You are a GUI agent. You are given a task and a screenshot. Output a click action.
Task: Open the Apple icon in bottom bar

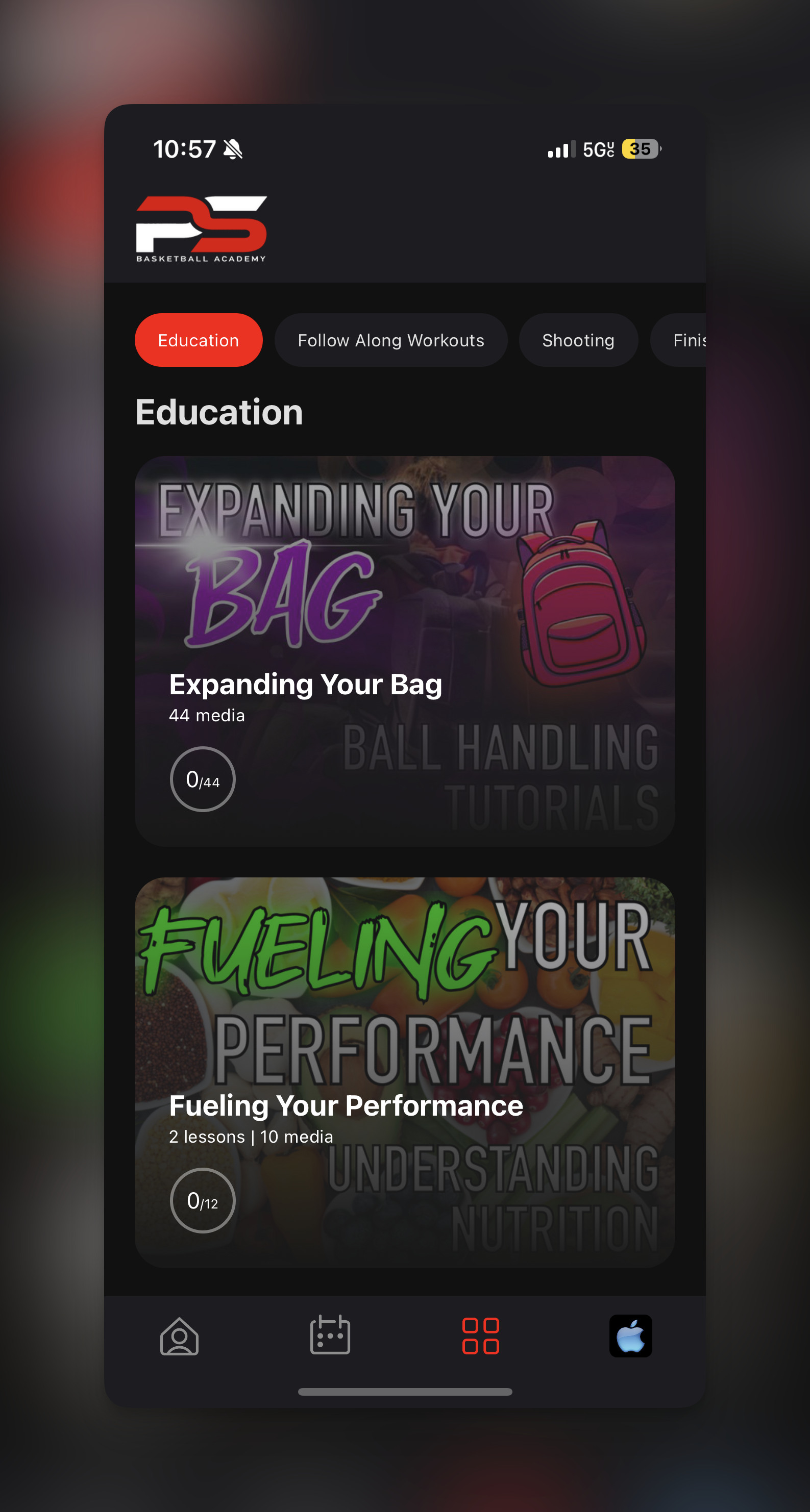tap(630, 1335)
